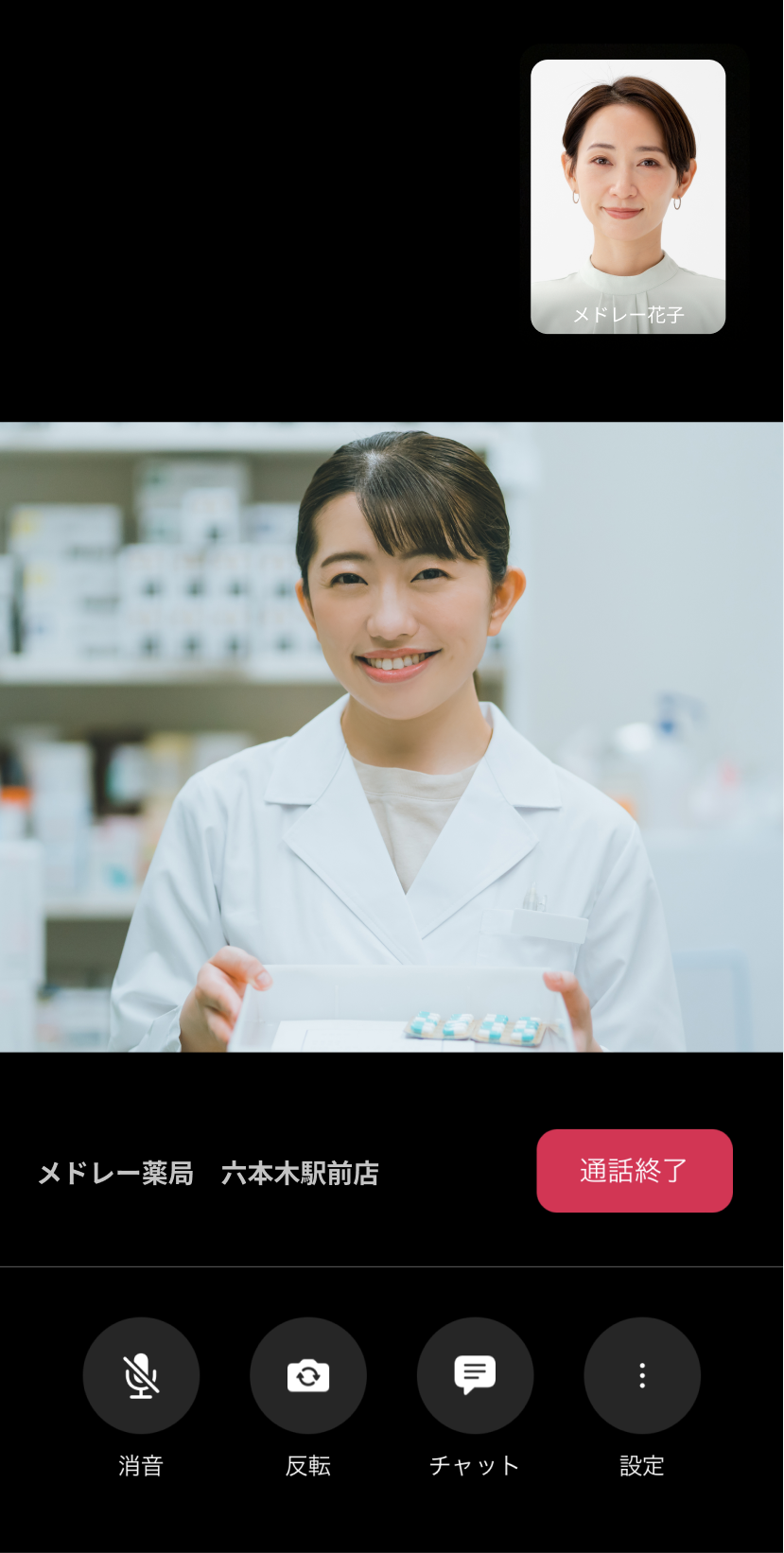Flip the camera with 反転
This screenshot has height=1553, width=784.
308,1375
